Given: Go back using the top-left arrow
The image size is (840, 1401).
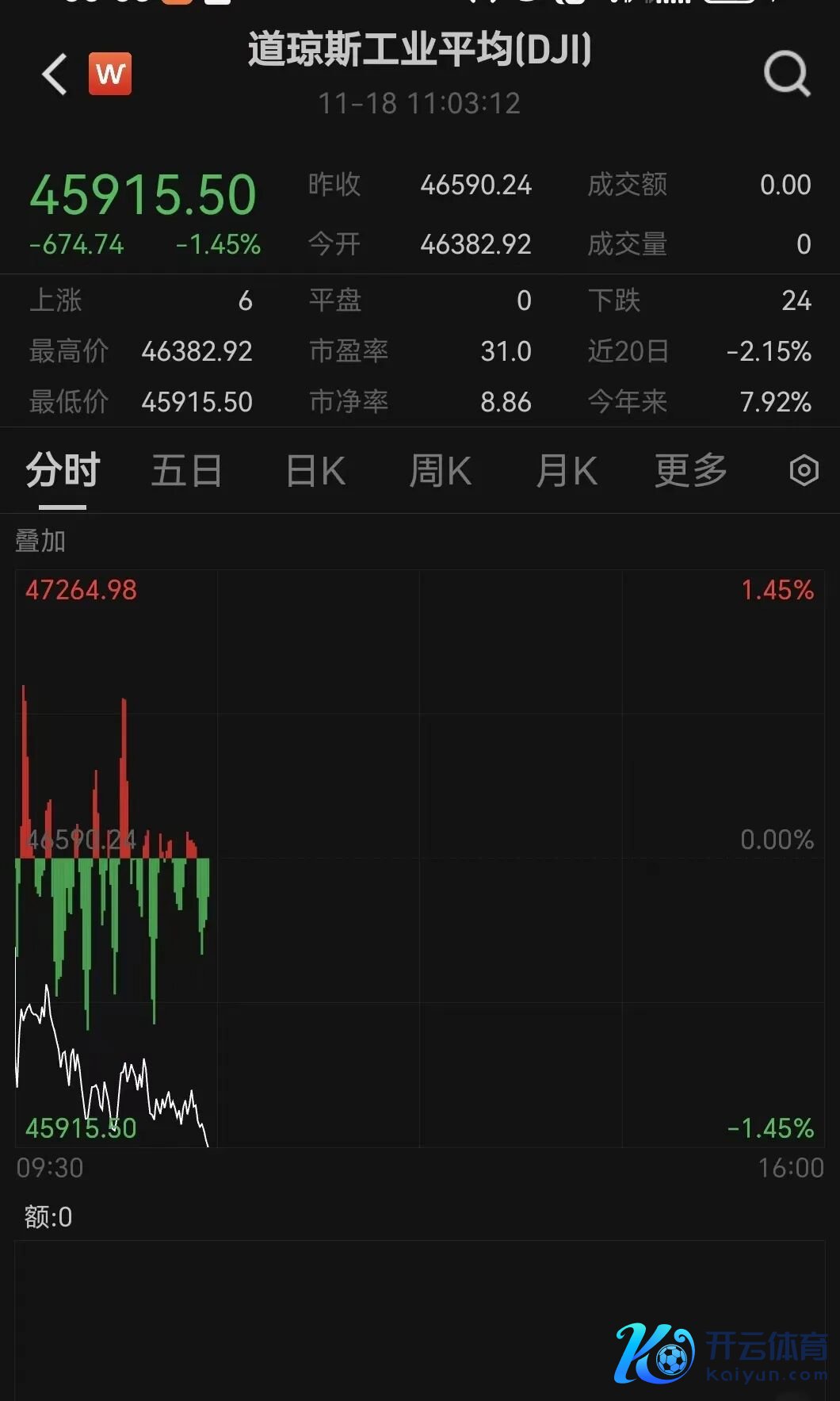Looking at the screenshot, I should tap(55, 75).
